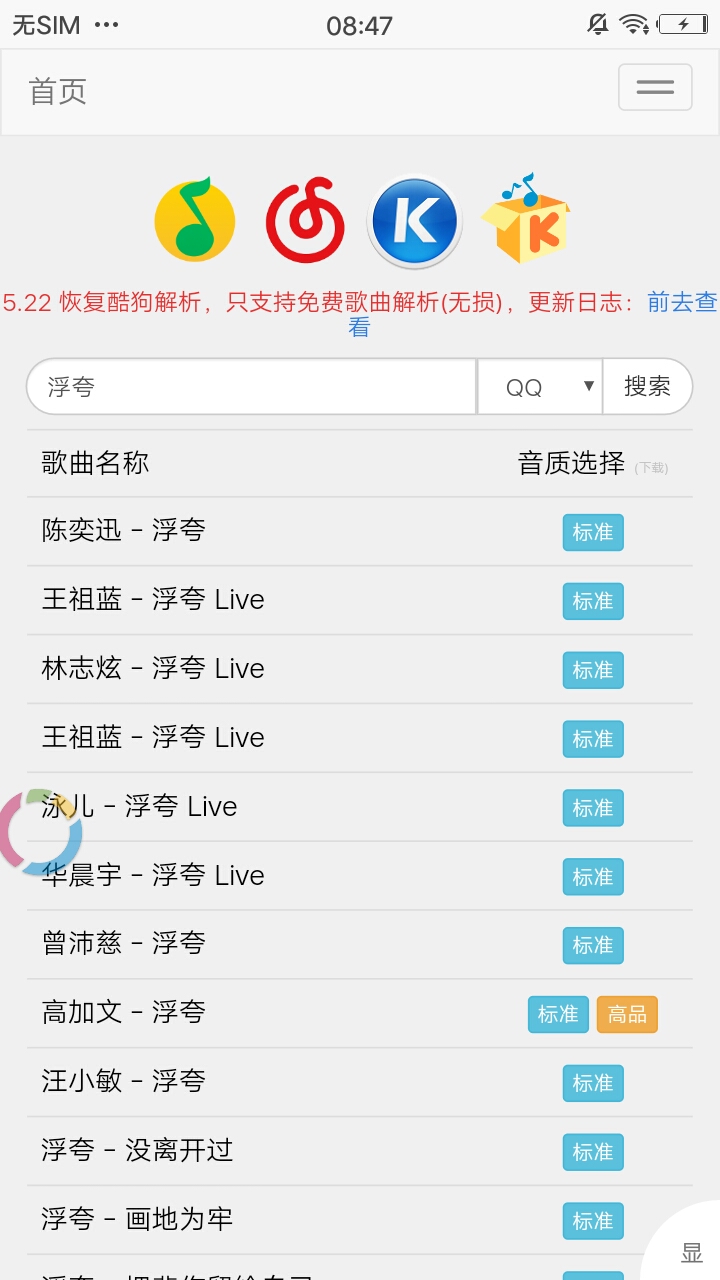Open the hamburger navigation menu
The width and height of the screenshot is (720, 1280).
(x=655, y=87)
